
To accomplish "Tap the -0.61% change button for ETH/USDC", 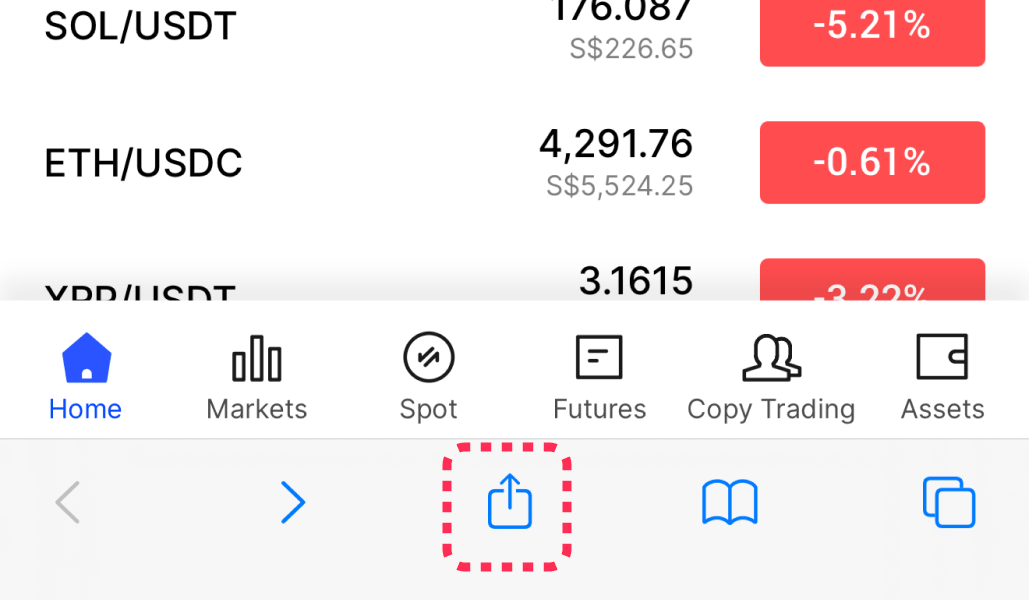I will [872, 163].
